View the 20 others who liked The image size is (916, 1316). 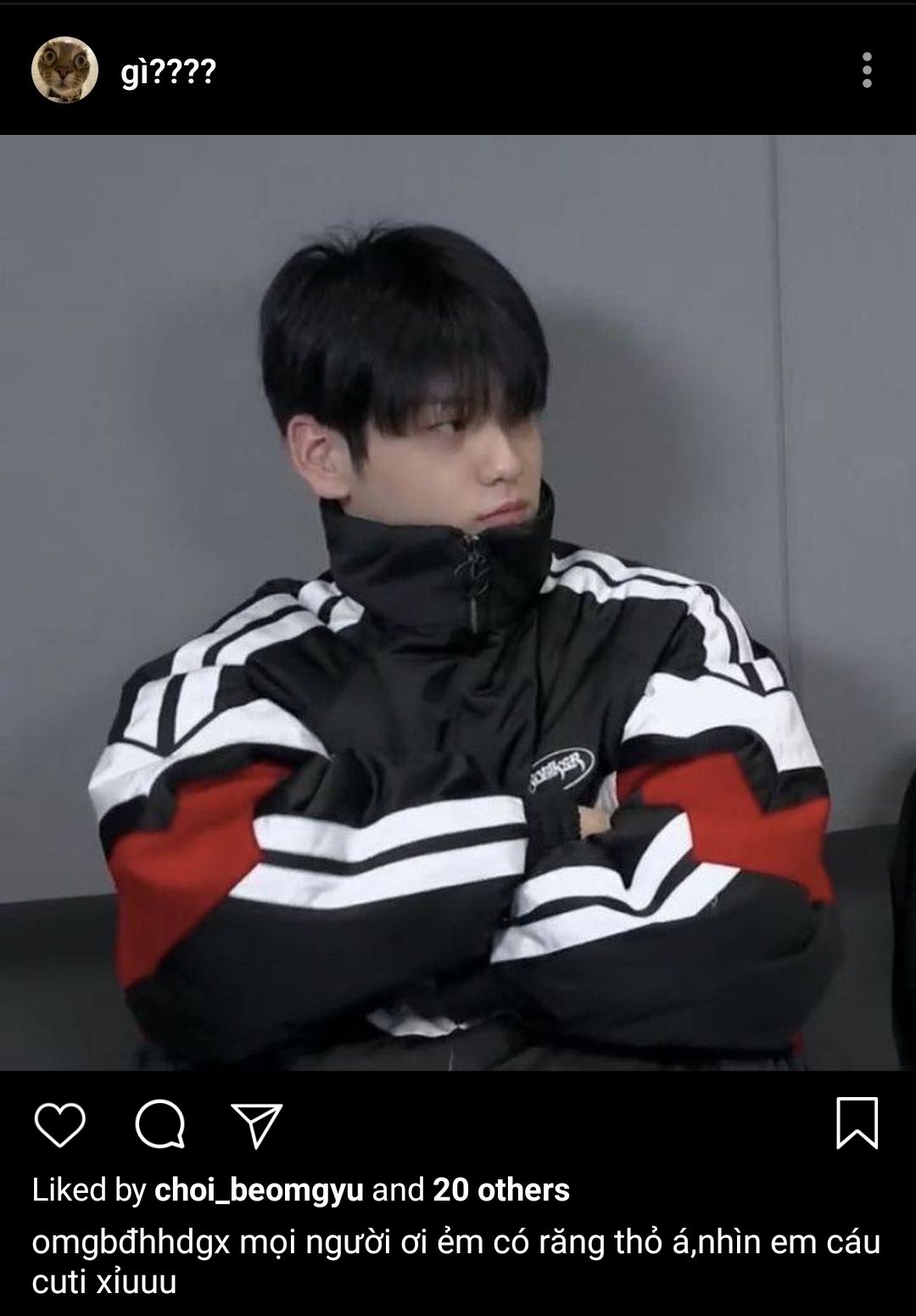click(500, 1190)
